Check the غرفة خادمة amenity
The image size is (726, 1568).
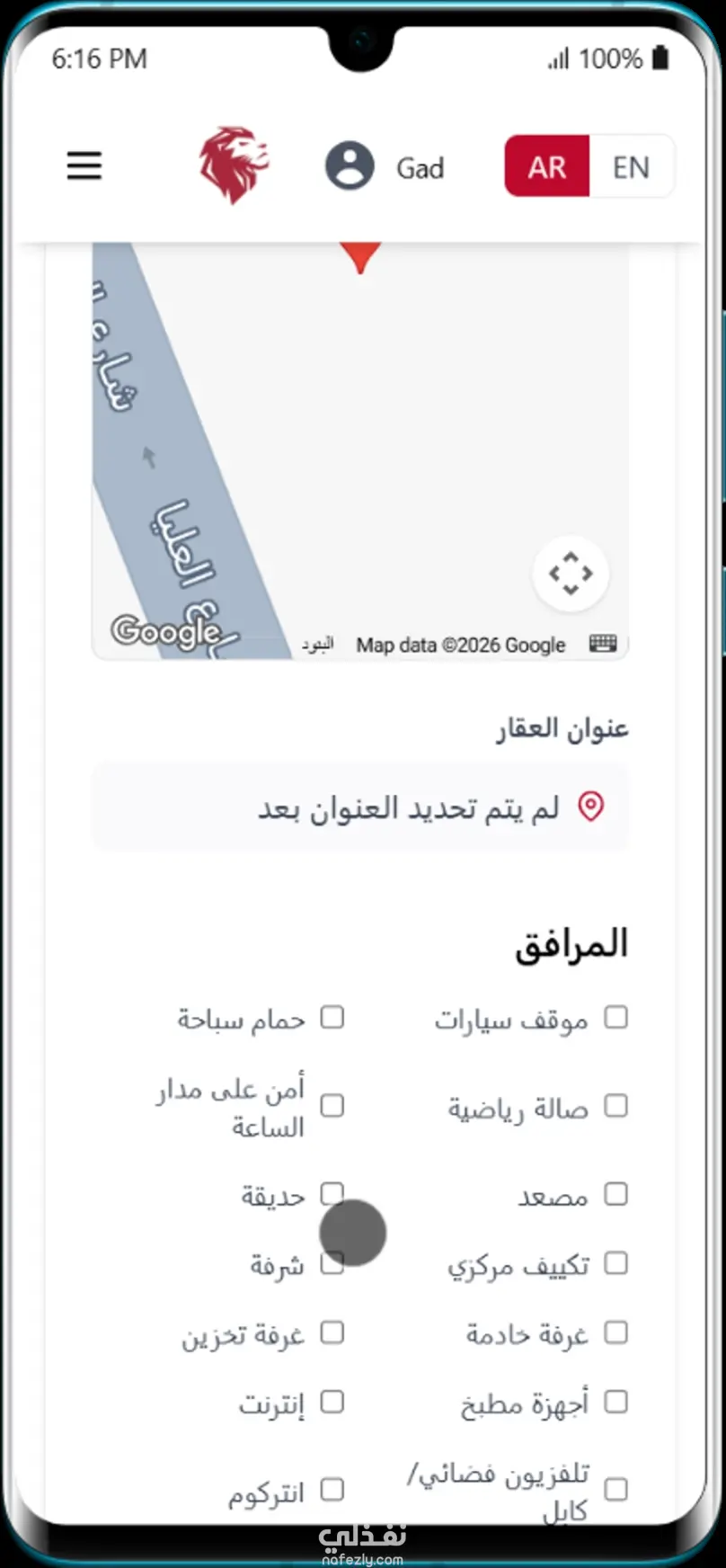(x=615, y=1332)
